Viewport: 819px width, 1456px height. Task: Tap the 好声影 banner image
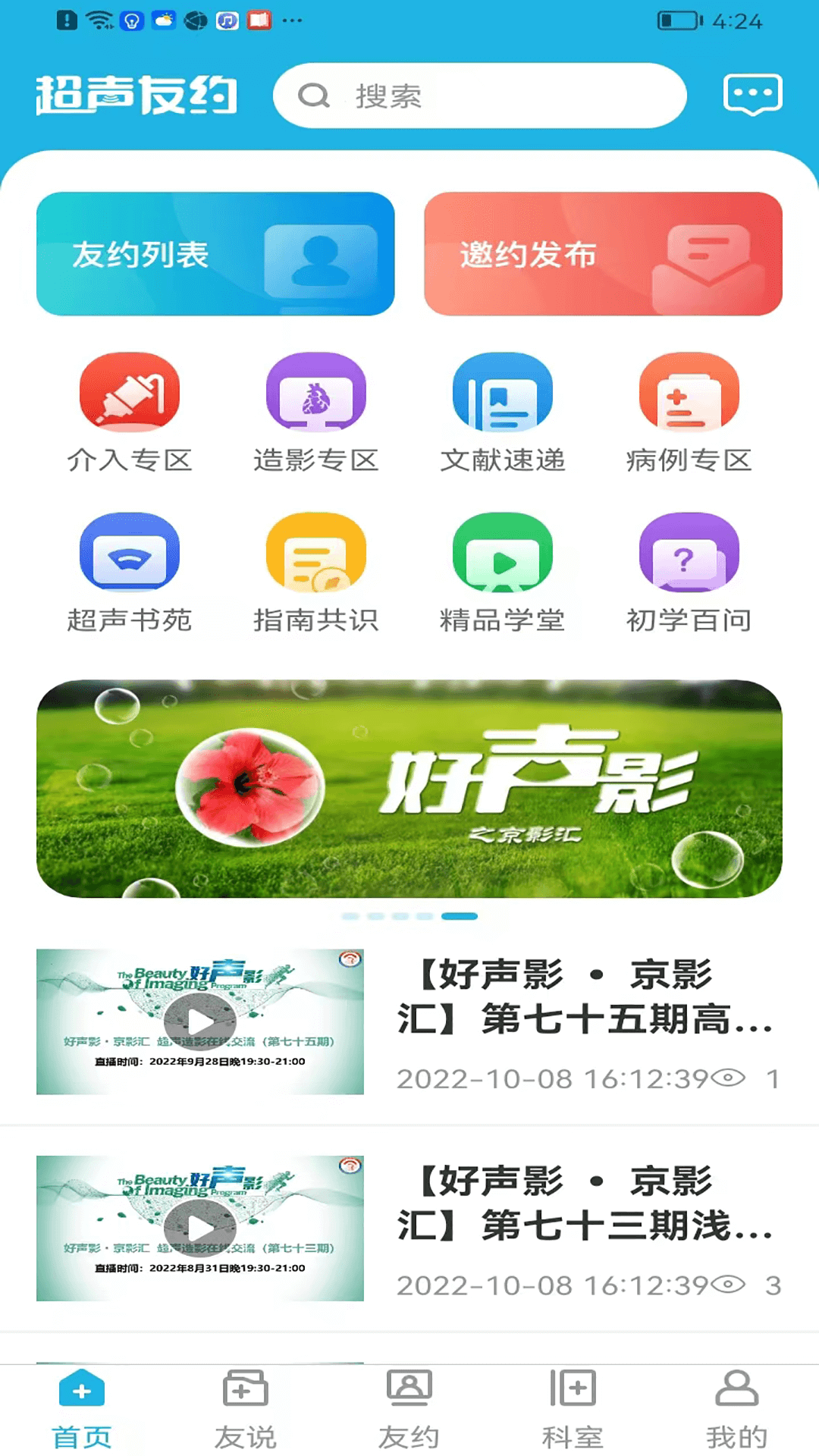point(409,794)
